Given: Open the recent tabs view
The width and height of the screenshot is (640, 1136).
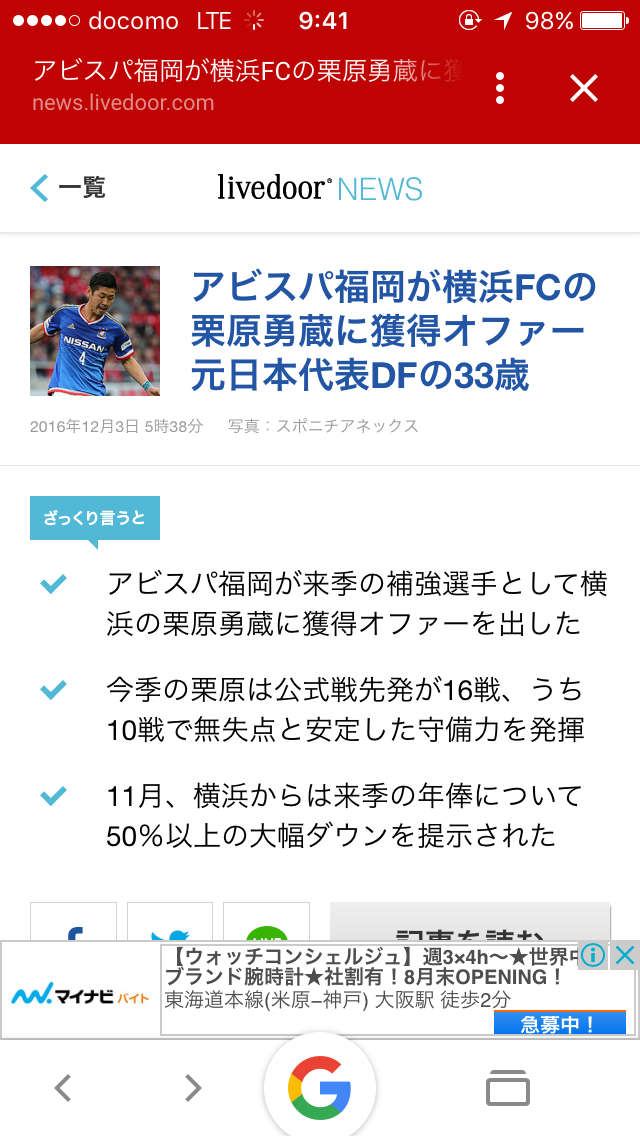Looking at the screenshot, I should click(508, 1087).
